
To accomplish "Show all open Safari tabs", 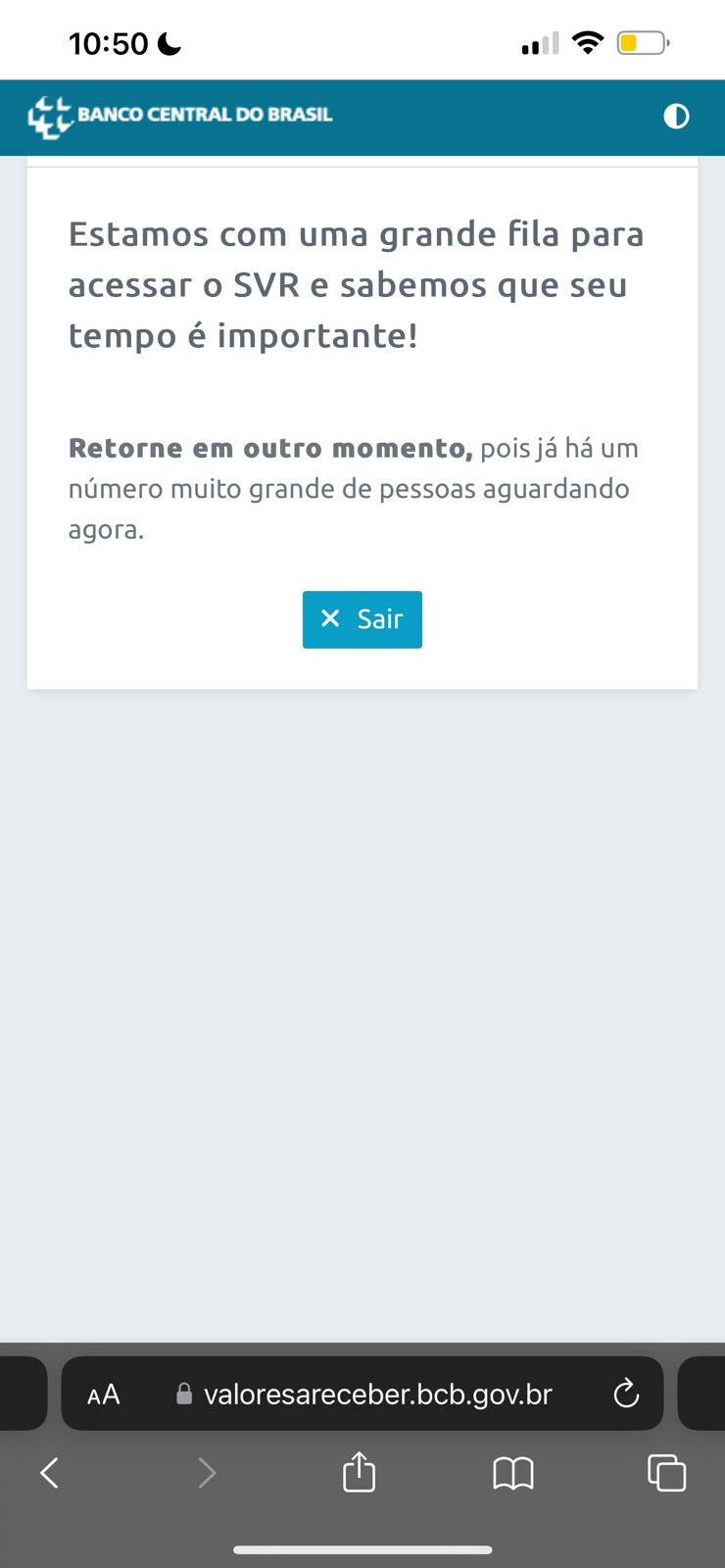I will (x=667, y=1473).
